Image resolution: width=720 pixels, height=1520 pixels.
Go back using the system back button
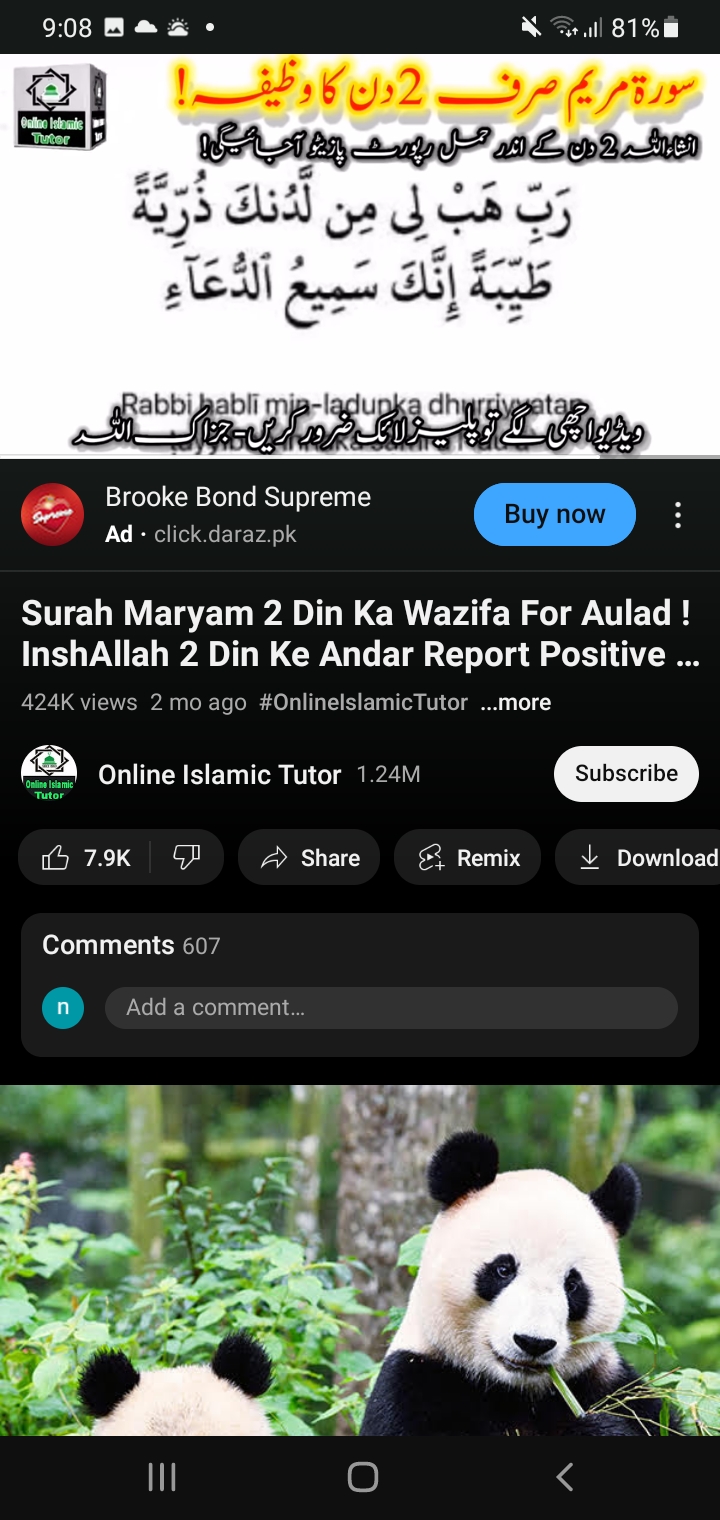565,1476
